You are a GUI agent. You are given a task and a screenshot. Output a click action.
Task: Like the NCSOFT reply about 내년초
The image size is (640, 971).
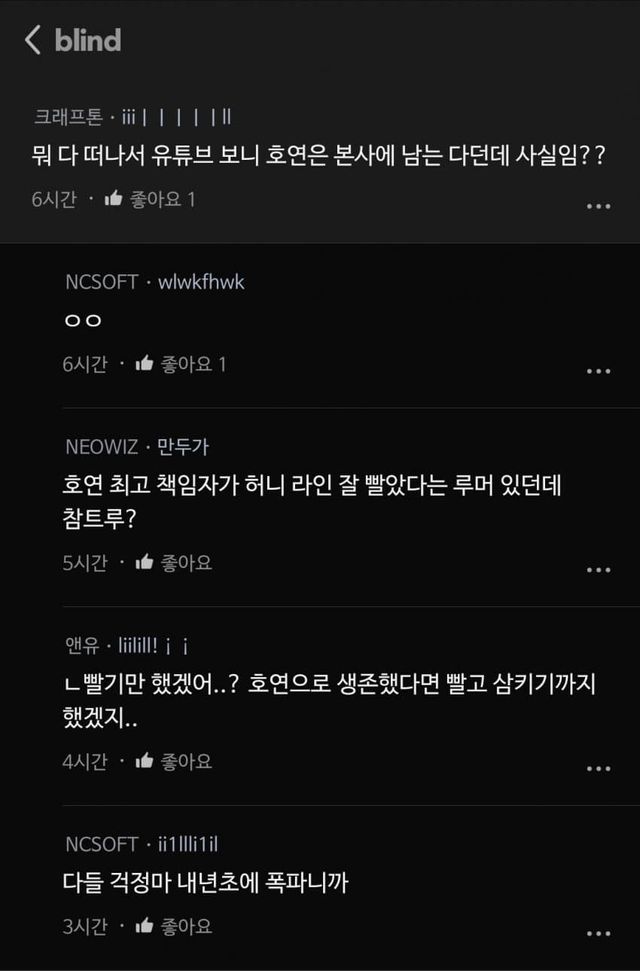coord(144,926)
